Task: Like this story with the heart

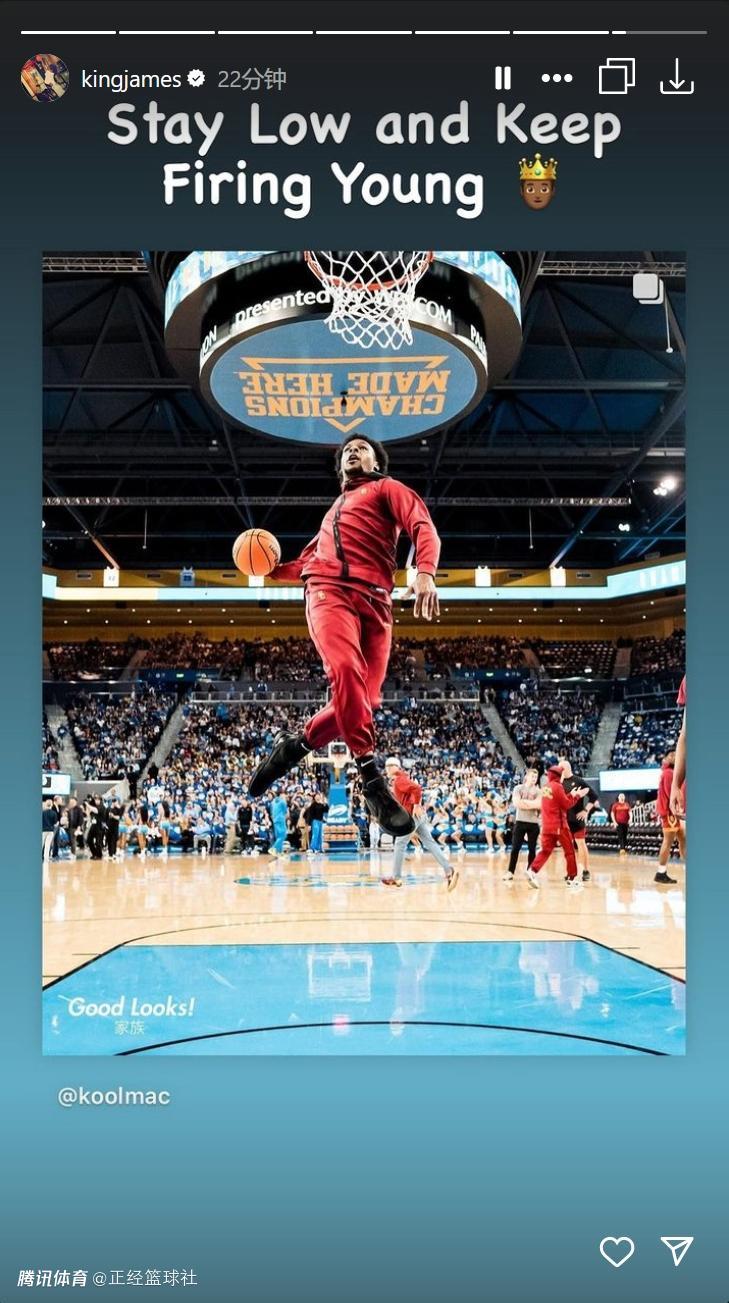Action: point(616,1251)
